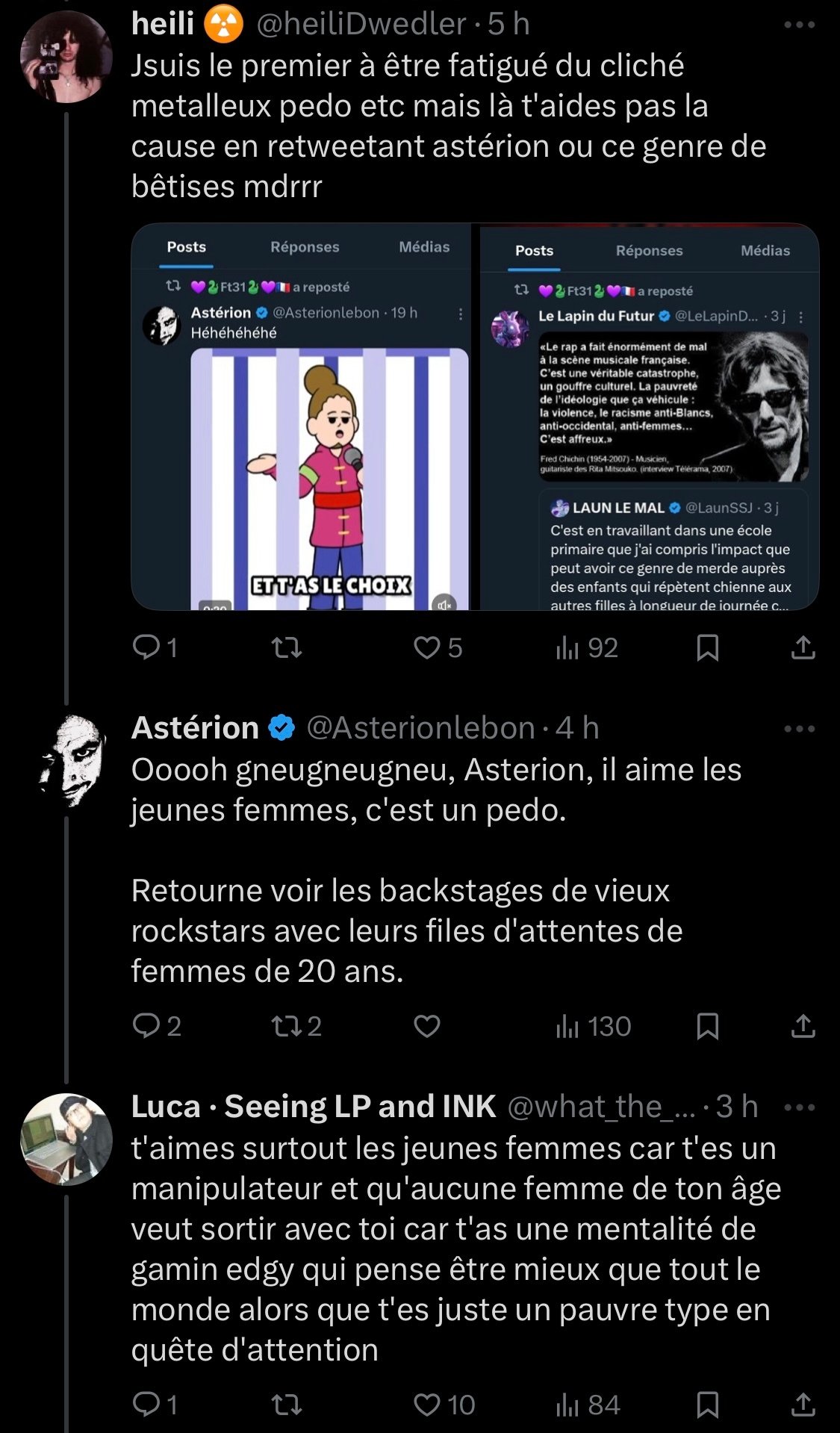Reply to heili's post
Screen dimensions: 840x1433
155,647
